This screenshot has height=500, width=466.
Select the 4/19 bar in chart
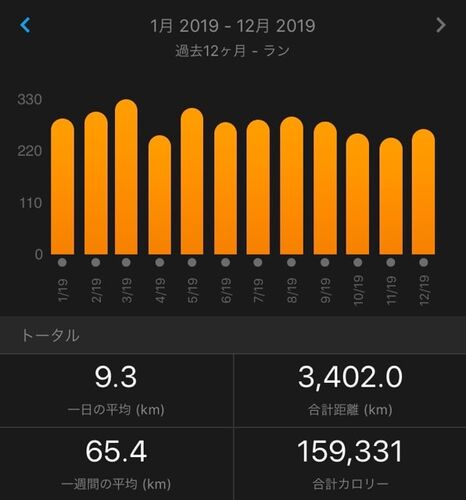(x=160, y=195)
